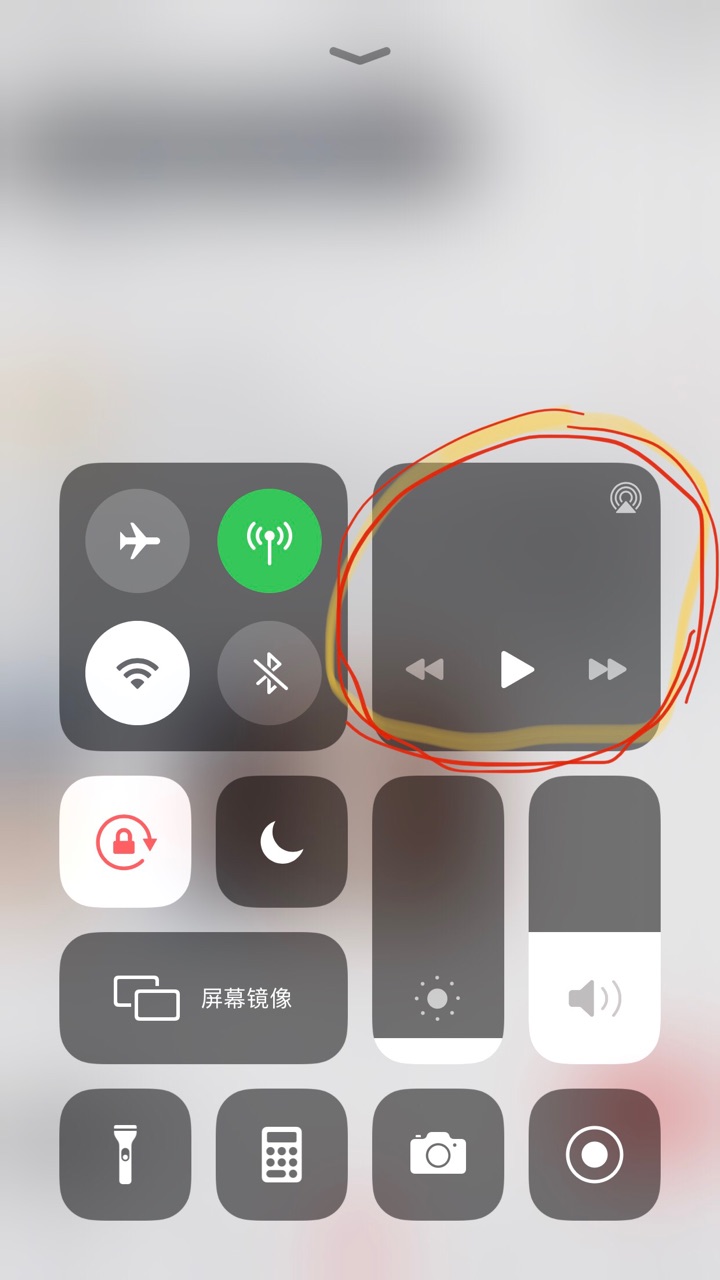Image resolution: width=720 pixels, height=1280 pixels.
Task: Tap the brightness slider
Action: (438, 920)
